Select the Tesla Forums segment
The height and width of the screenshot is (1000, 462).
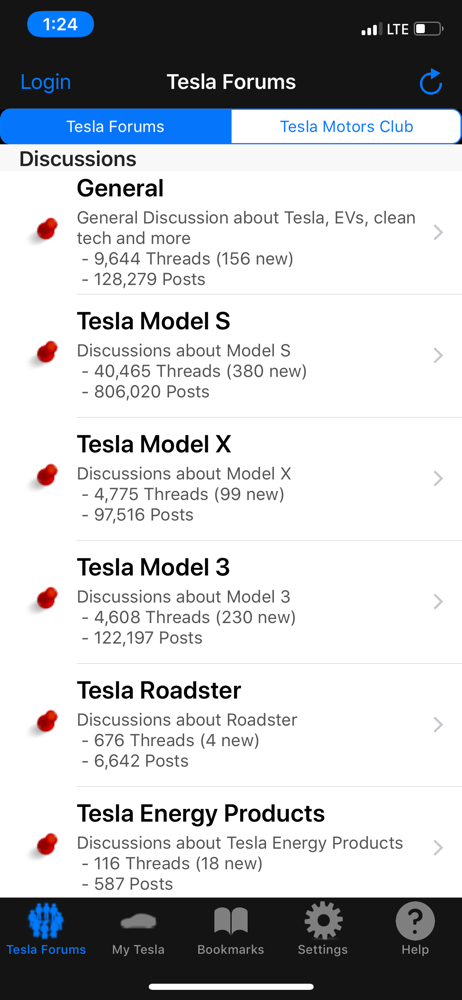click(116, 126)
